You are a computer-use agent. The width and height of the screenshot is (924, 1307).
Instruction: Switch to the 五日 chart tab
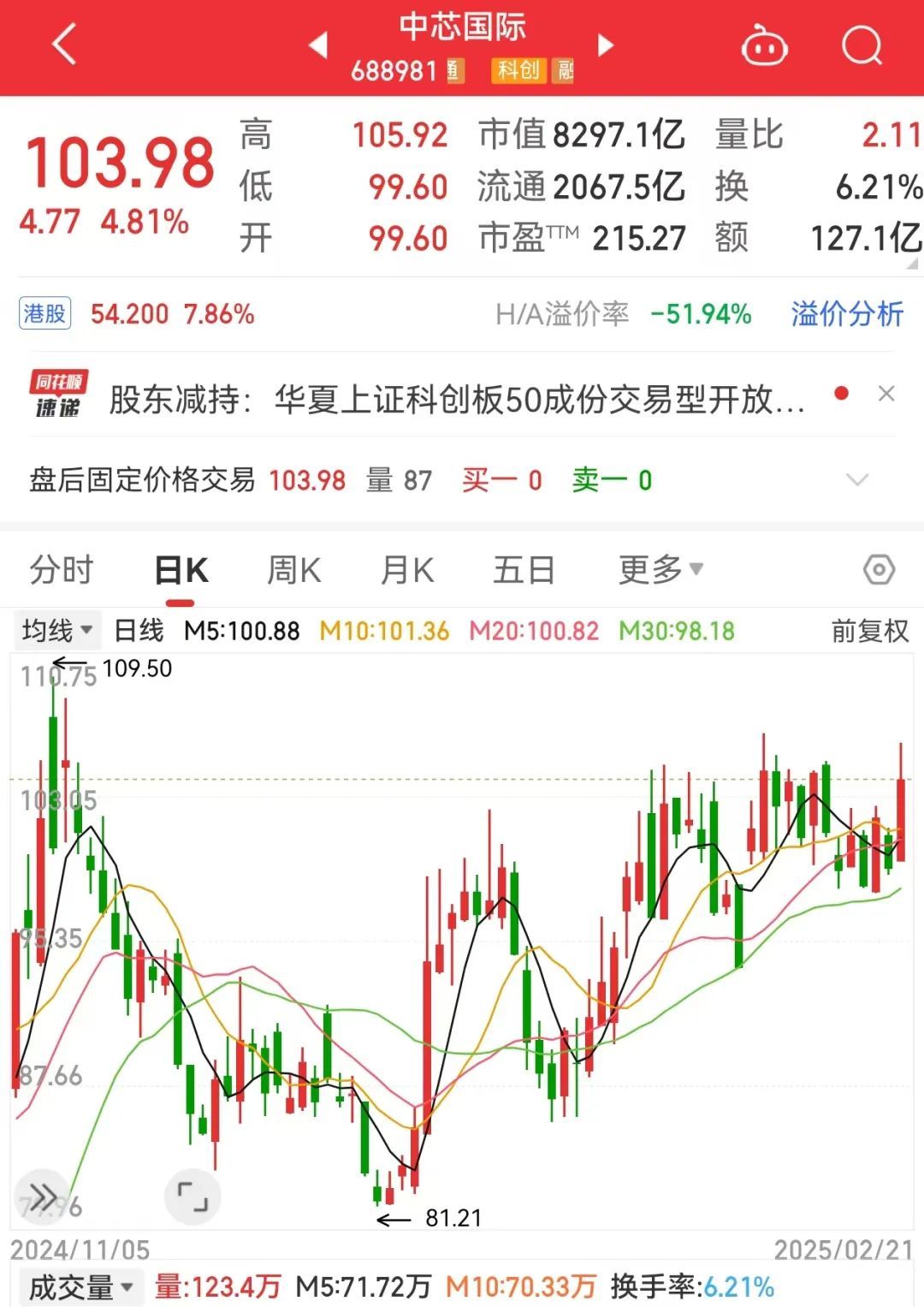(524, 570)
